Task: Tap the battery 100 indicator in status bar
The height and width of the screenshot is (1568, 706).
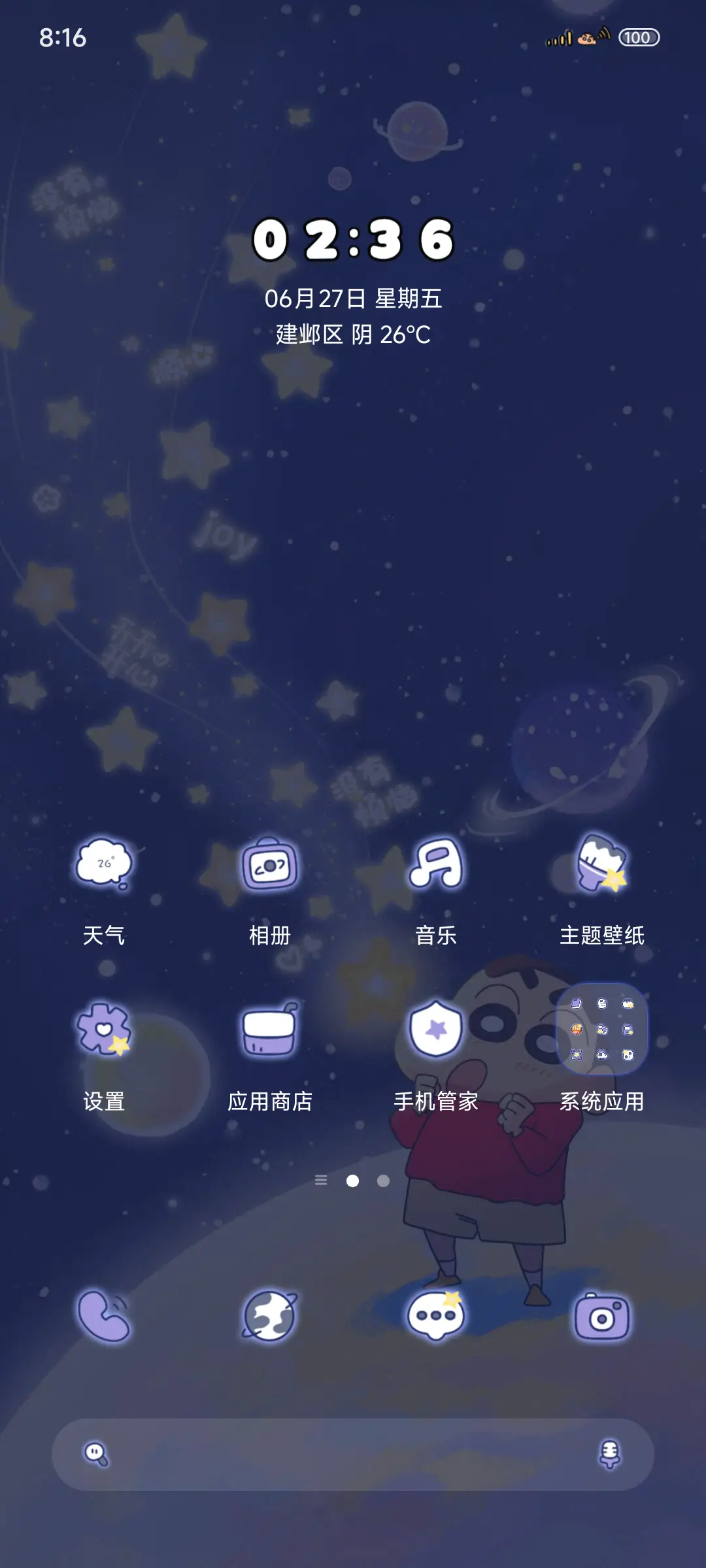Action: click(641, 38)
